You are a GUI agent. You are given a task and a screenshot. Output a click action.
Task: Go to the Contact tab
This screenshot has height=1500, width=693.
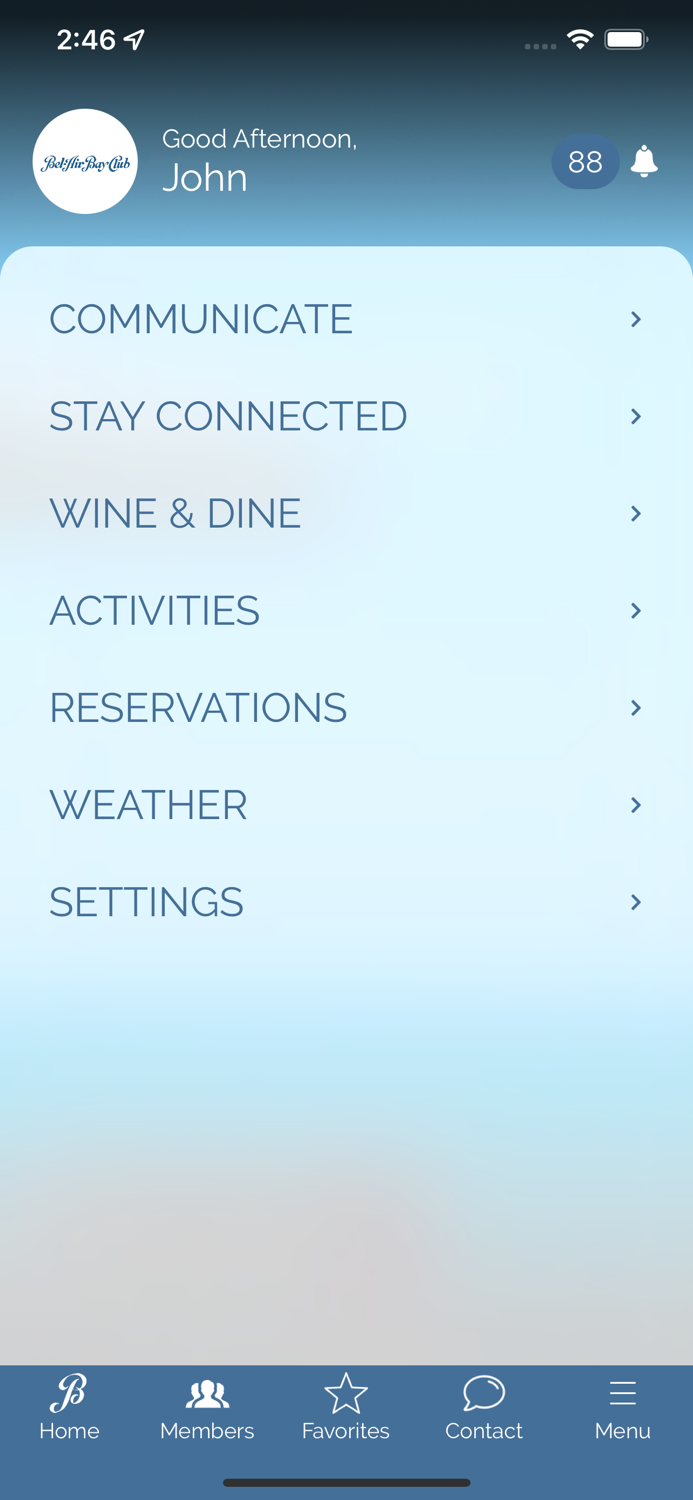(484, 1408)
